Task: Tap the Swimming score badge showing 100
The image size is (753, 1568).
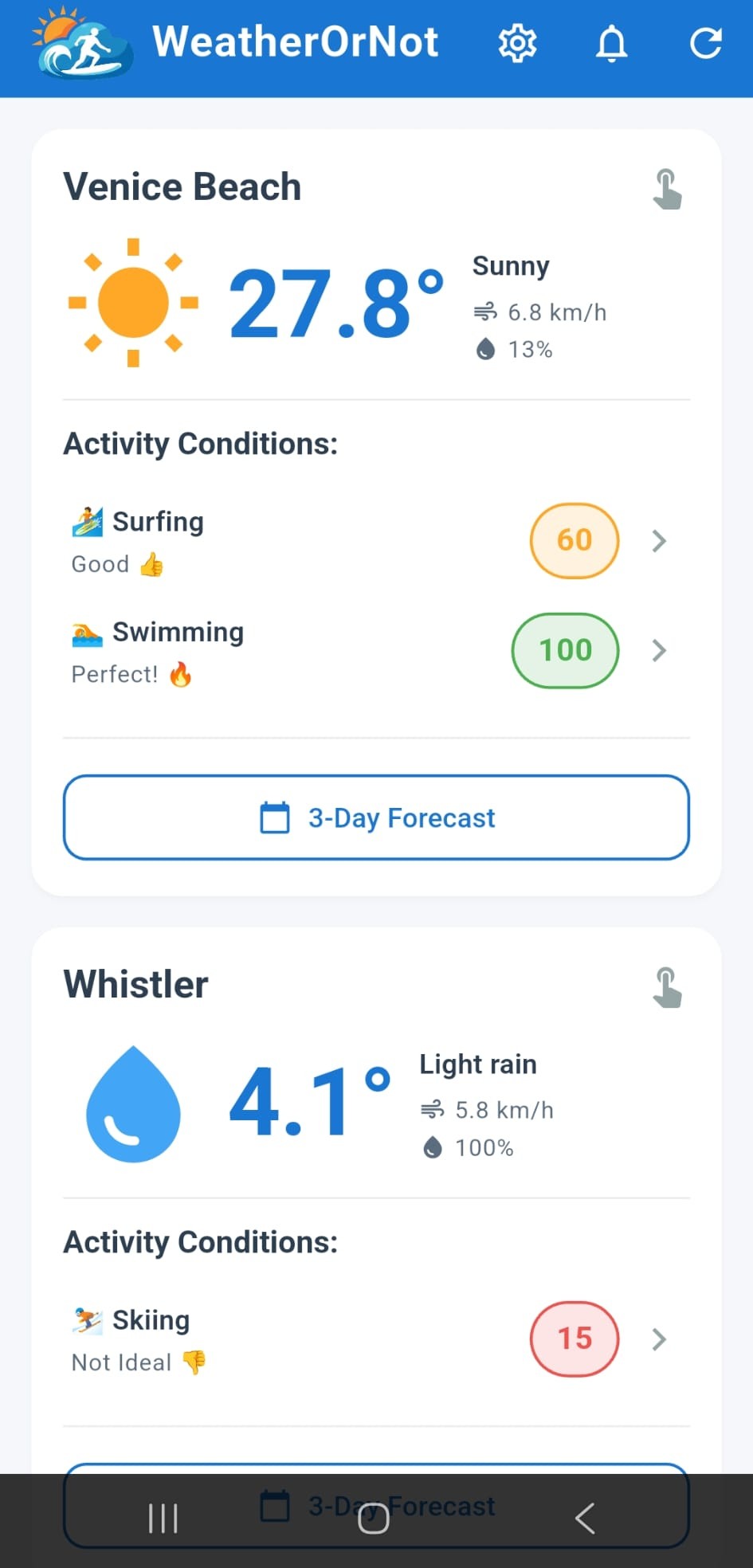Action: pyautogui.click(x=565, y=650)
